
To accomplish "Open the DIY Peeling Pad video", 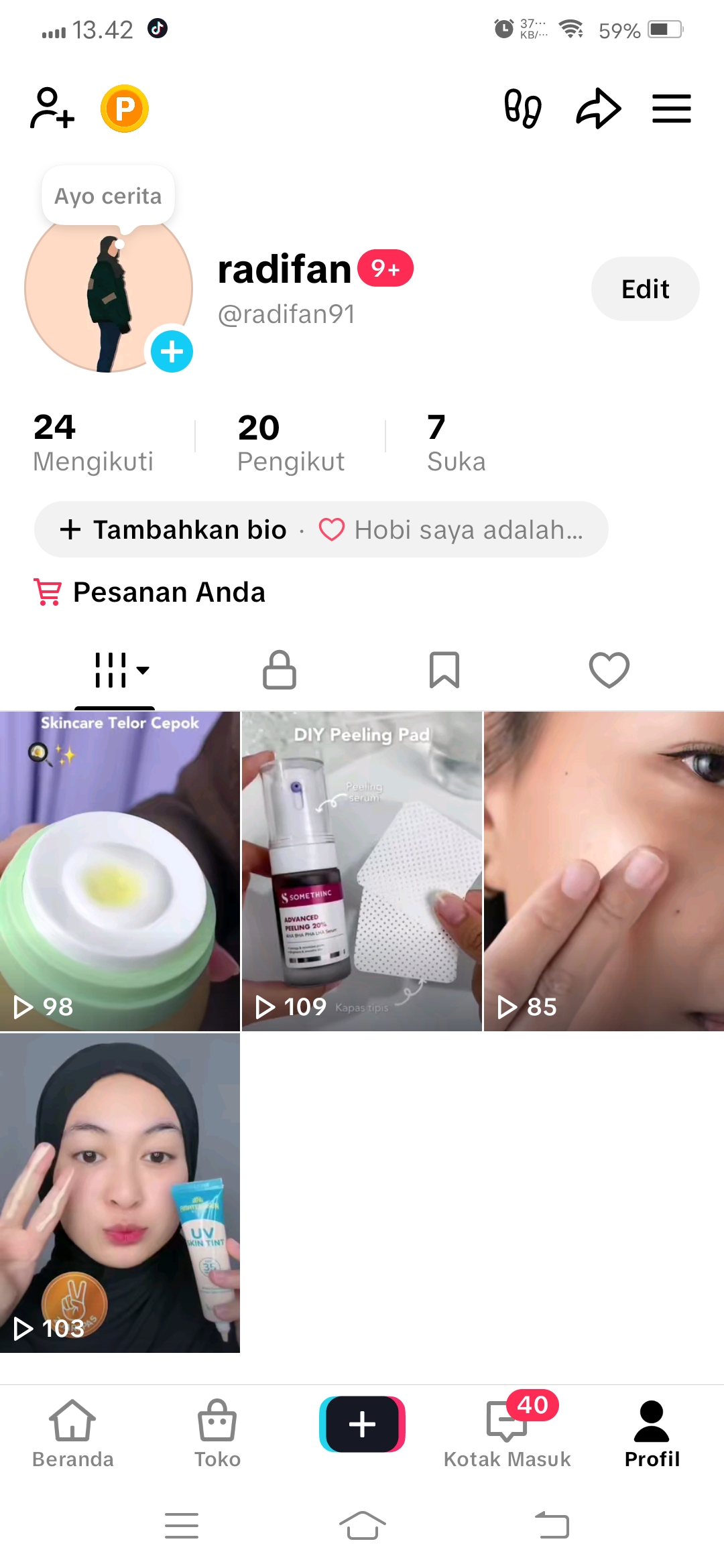I will click(x=362, y=871).
